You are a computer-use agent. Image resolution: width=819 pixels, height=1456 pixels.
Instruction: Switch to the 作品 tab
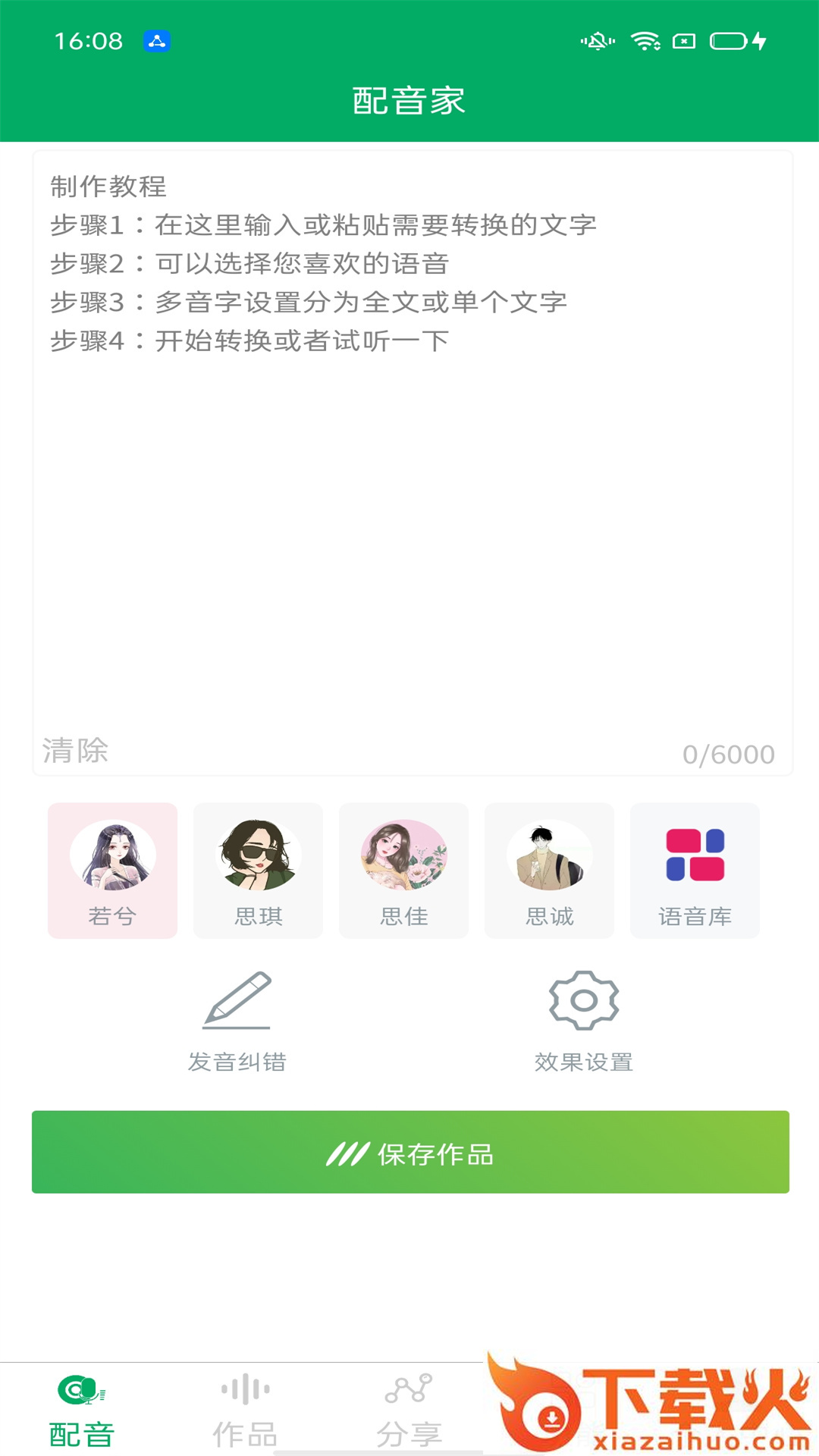point(245,1410)
